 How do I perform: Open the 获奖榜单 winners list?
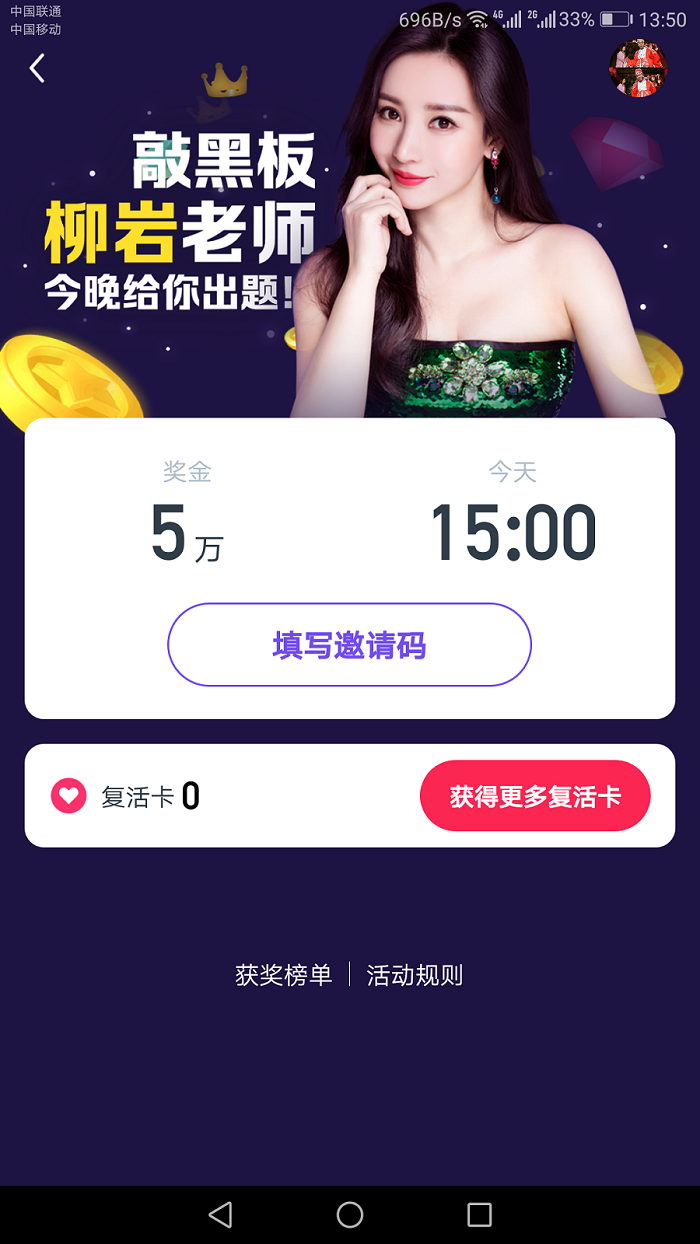pyautogui.click(x=284, y=975)
